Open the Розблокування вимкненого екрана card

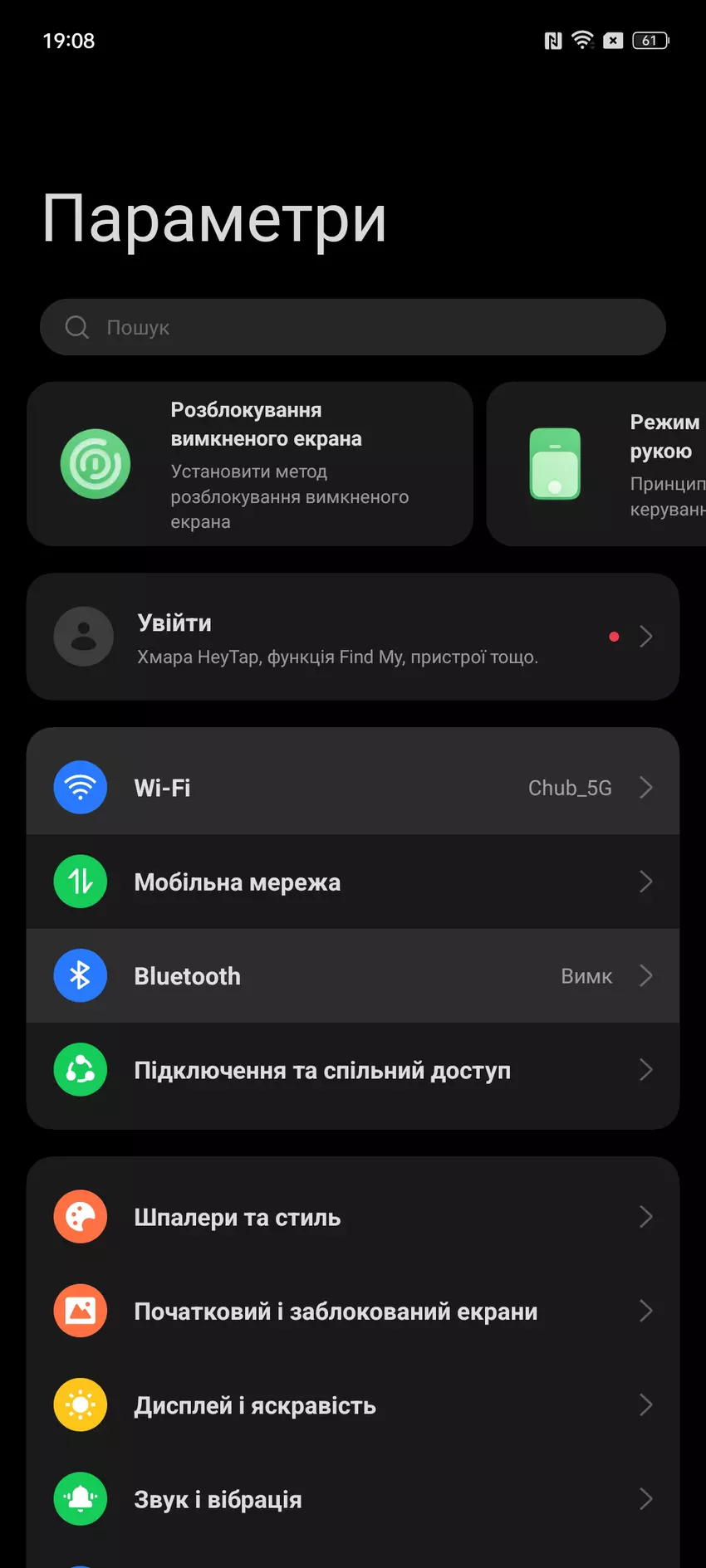point(249,464)
